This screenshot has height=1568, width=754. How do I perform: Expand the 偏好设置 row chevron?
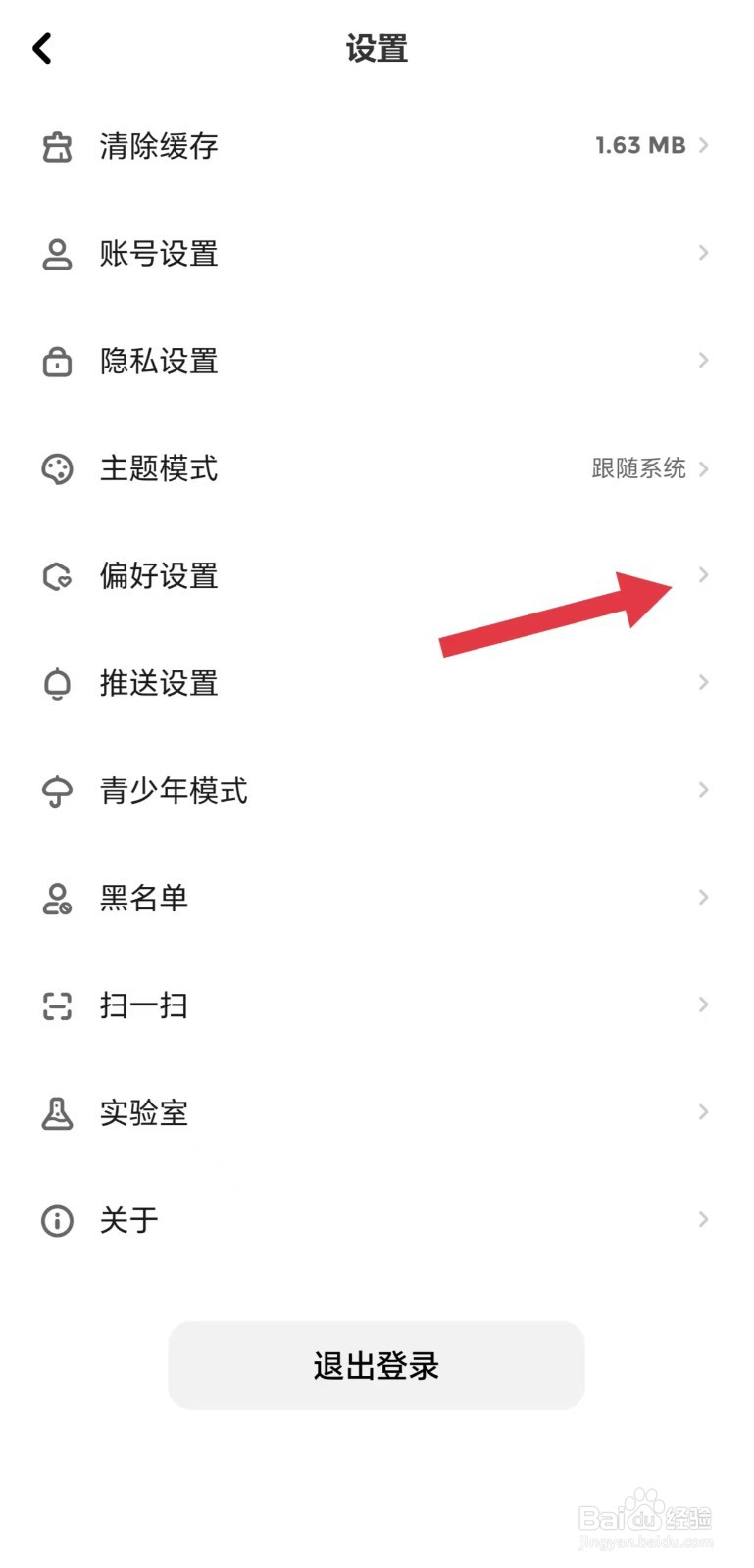(x=703, y=576)
